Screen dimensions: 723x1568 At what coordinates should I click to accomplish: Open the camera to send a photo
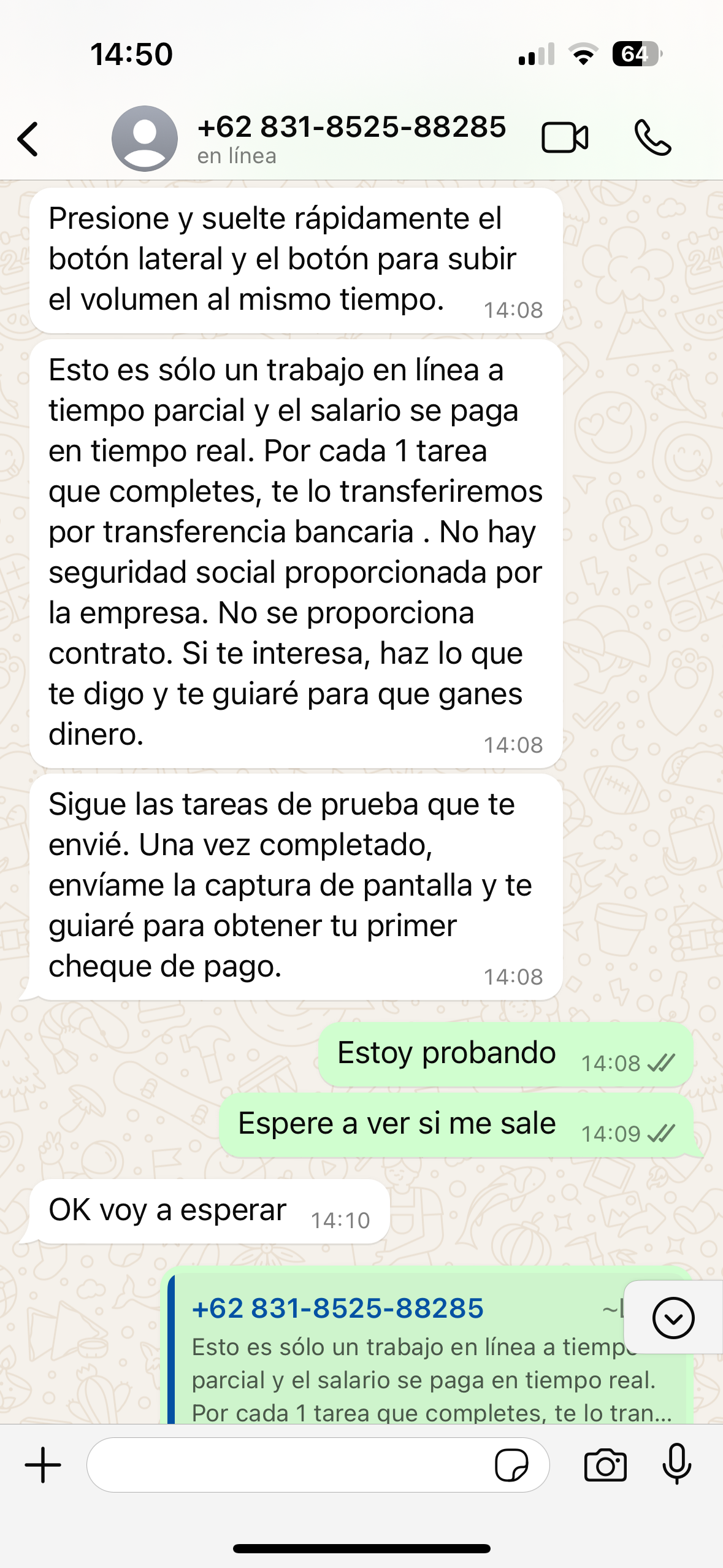coord(605,1466)
